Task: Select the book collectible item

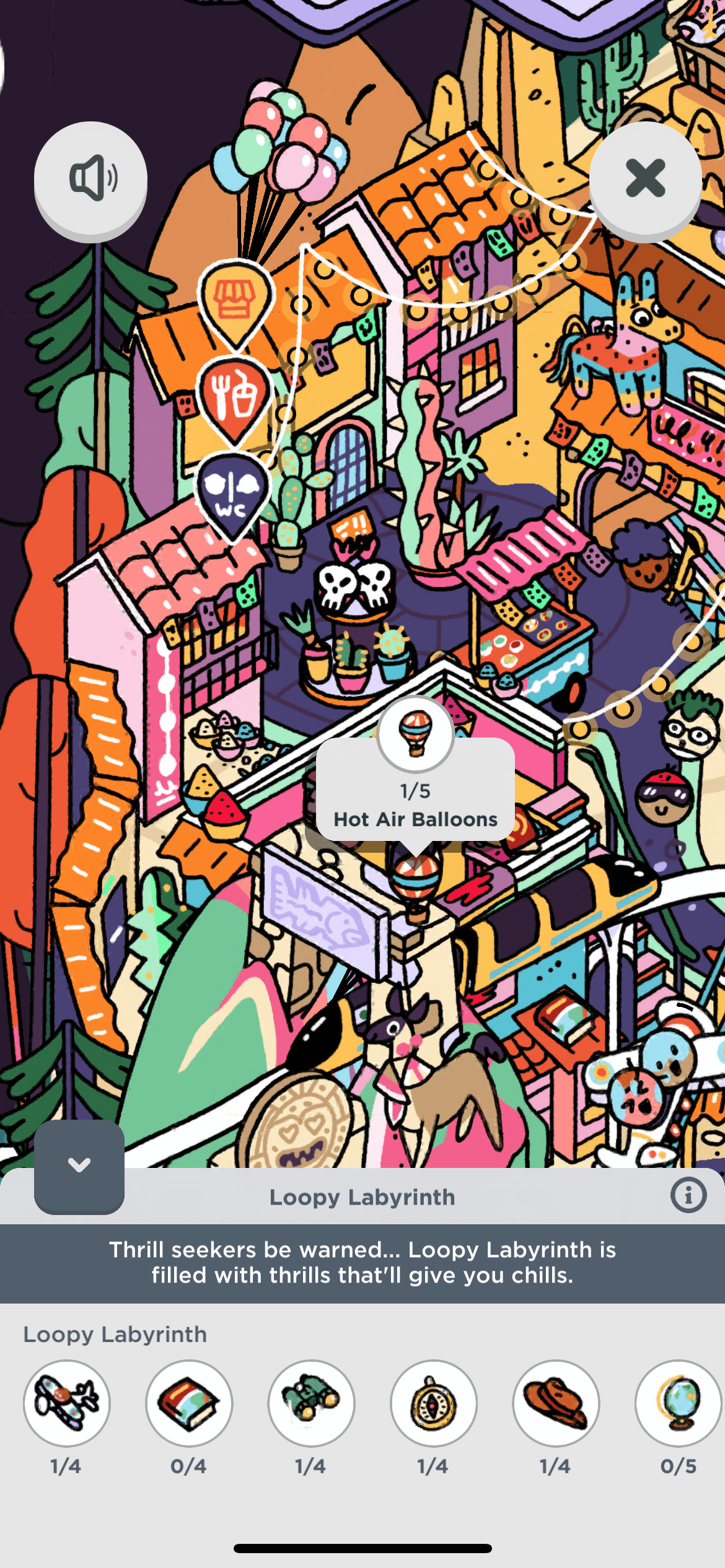Action: pos(189,1403)
